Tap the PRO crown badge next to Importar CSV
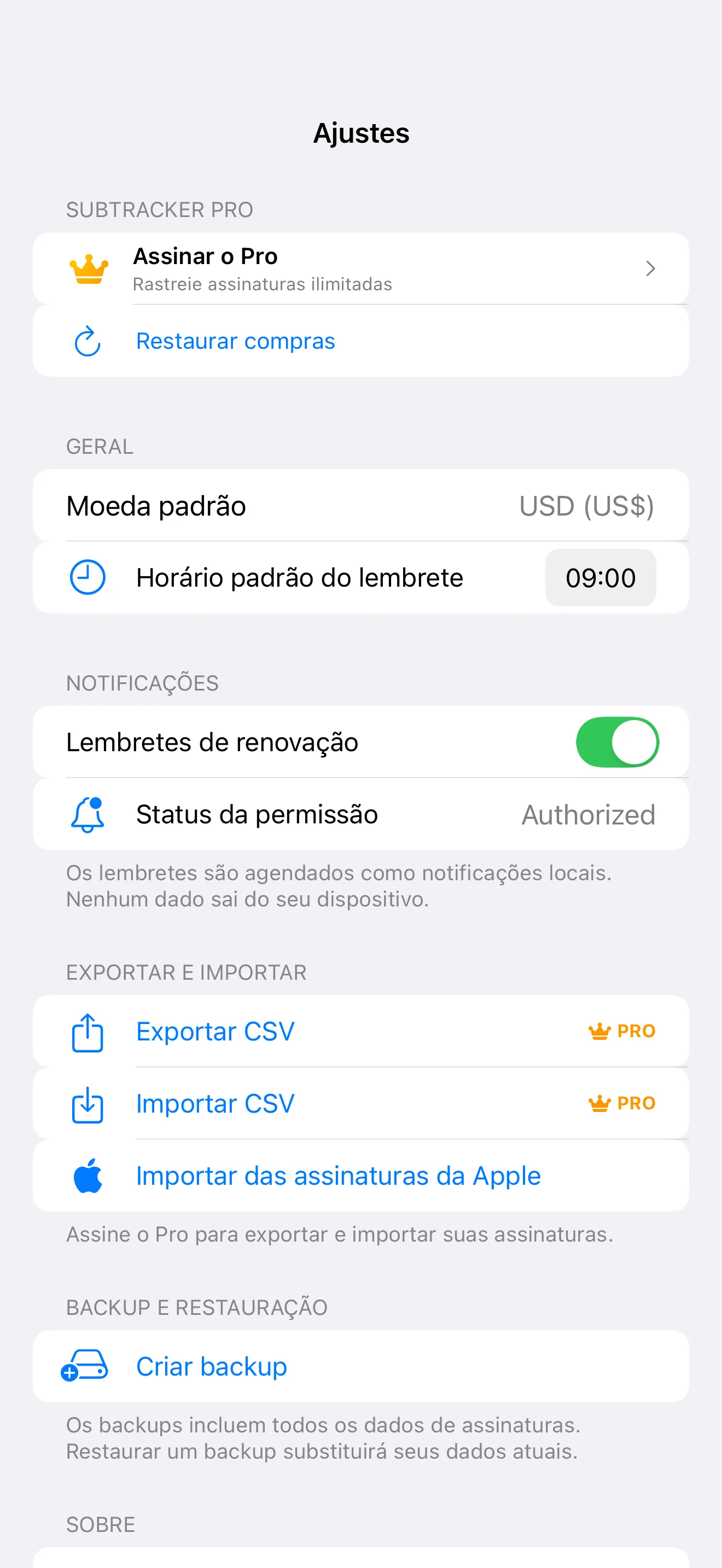The height and width of the screenshot is (1568, 722). 621,1103
